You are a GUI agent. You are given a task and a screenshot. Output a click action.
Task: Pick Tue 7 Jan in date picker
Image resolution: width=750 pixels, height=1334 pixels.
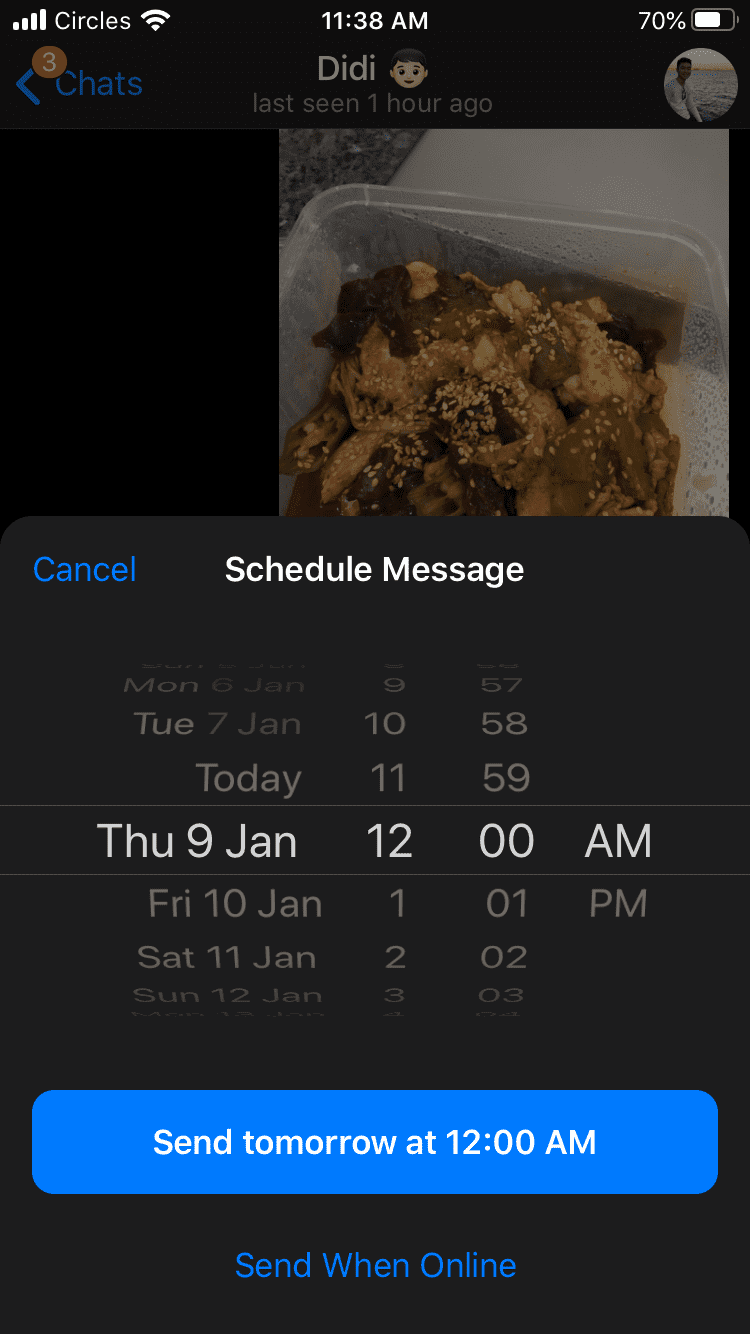217,723
